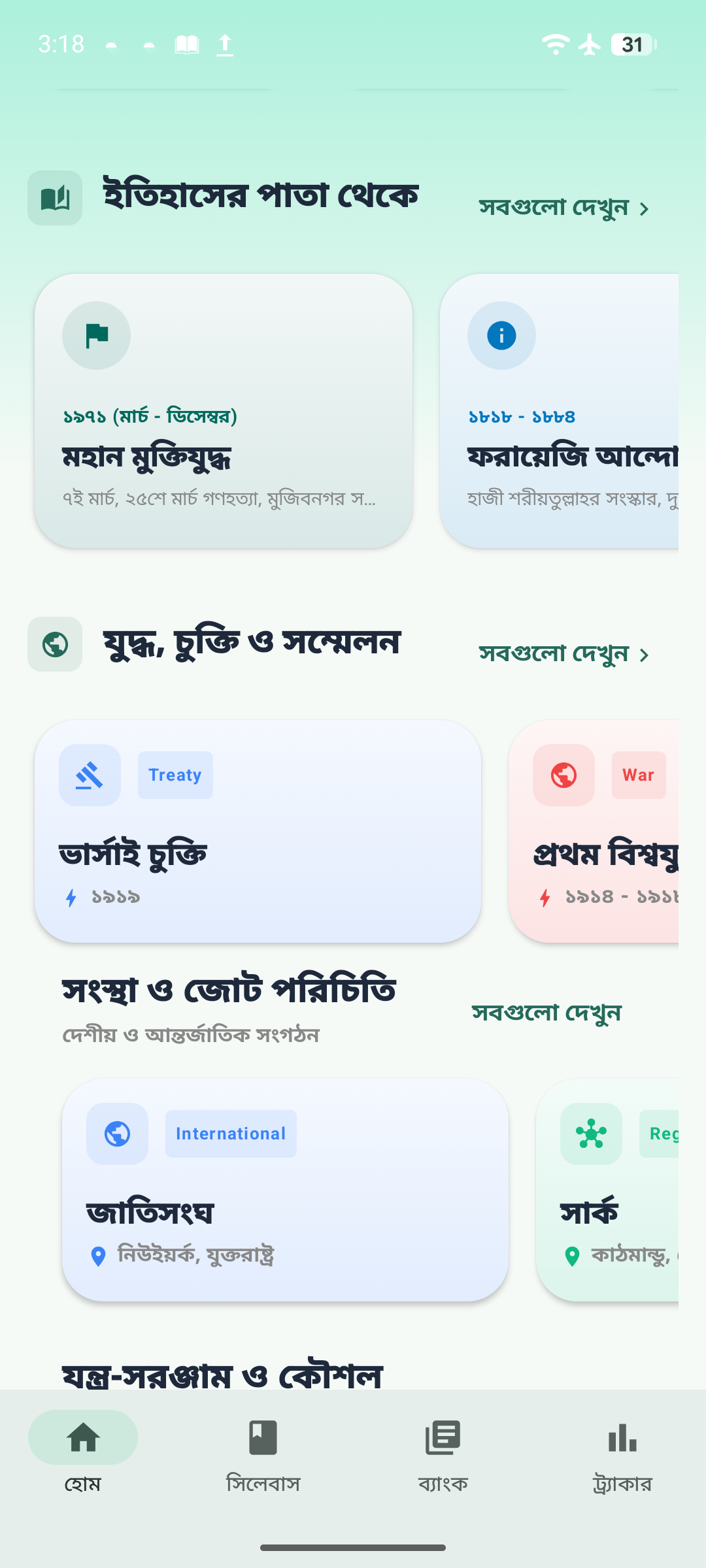Image resolution: width=706 pixels, height=1568 pixels.
Task: Tap the info icon on ফরায়েজি আন্দোলন card
Action: (x=501, y=335)
